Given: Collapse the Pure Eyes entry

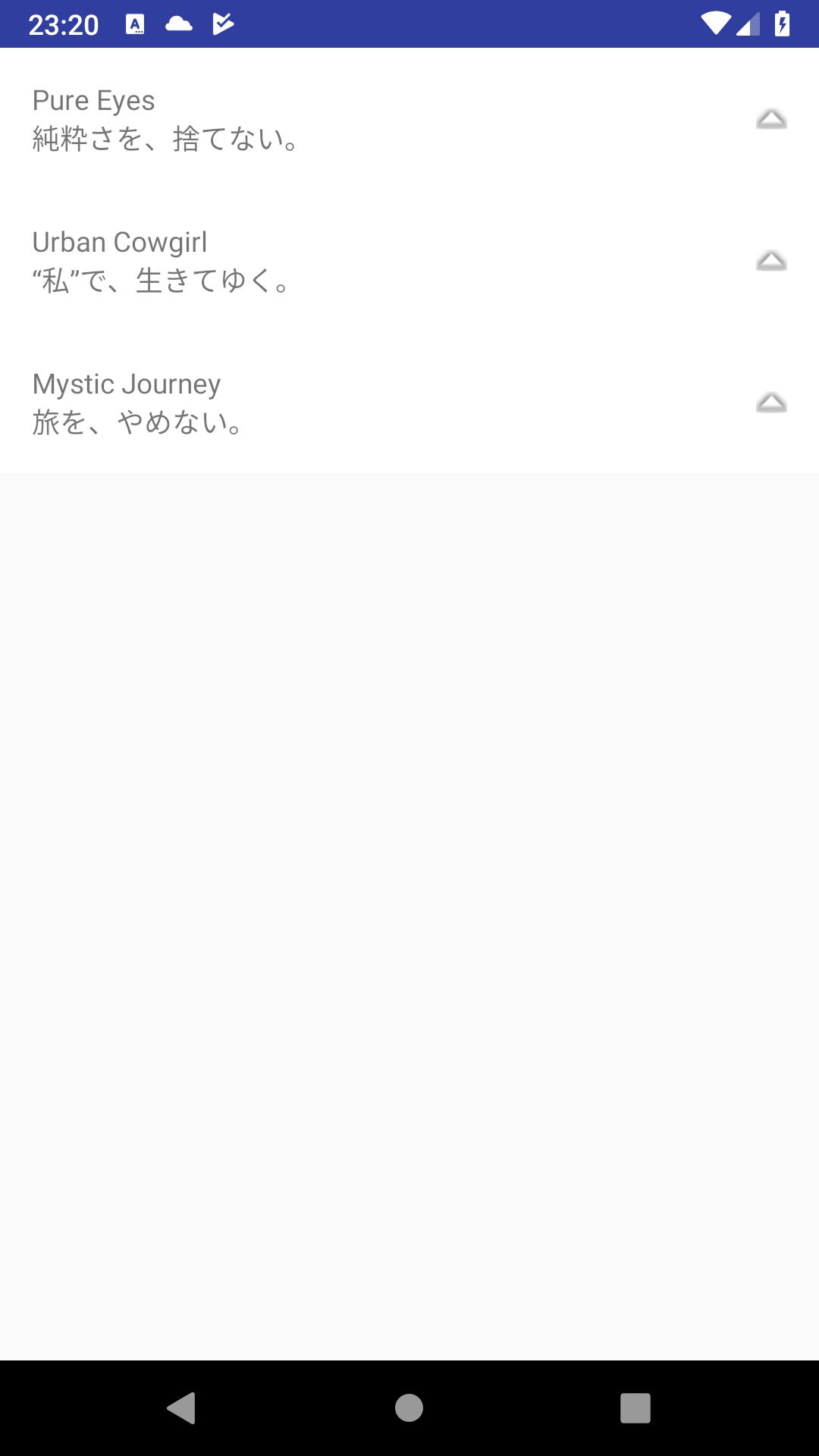Looking at the screenshot, I should pyautogui.click(x=771, y=119).
